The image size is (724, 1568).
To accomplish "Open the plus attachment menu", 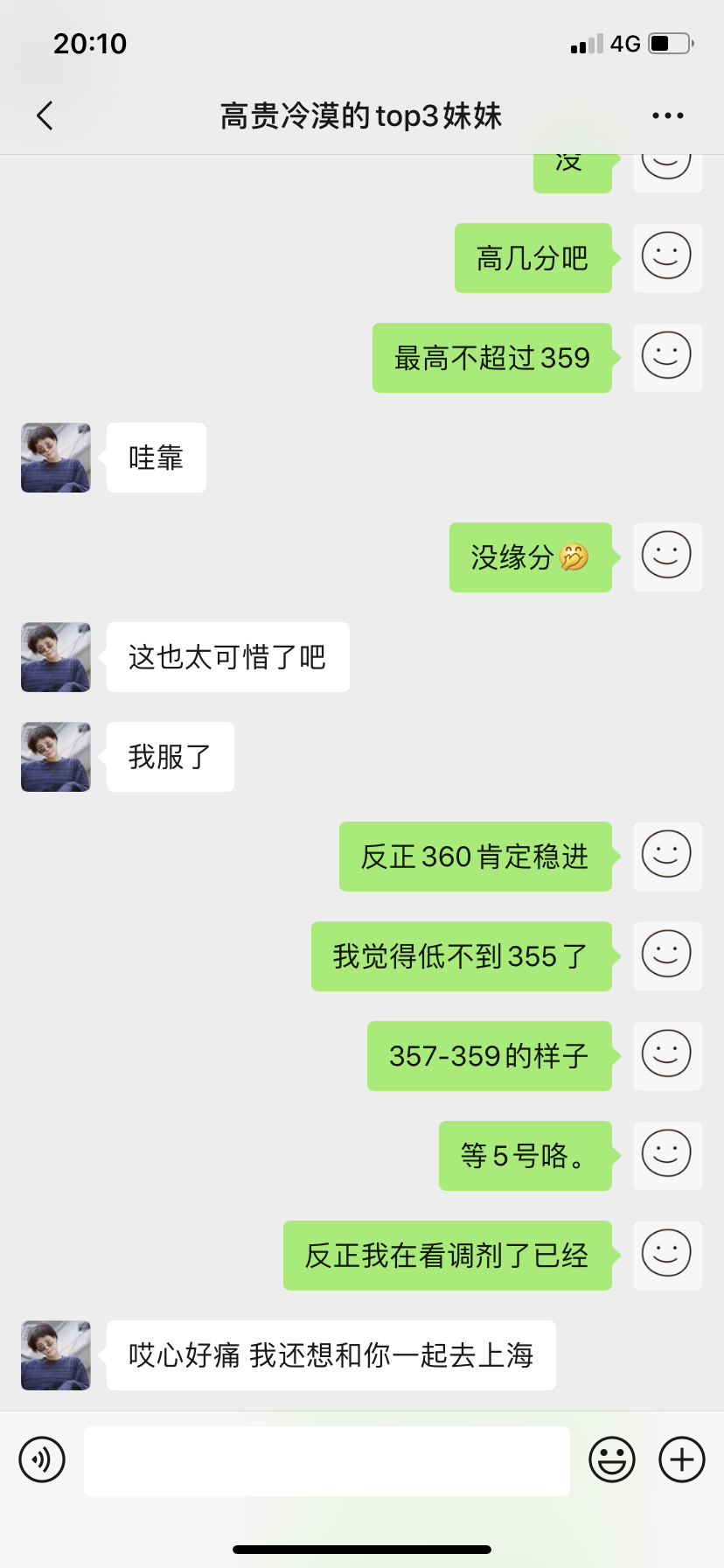I will [682, 1459].
